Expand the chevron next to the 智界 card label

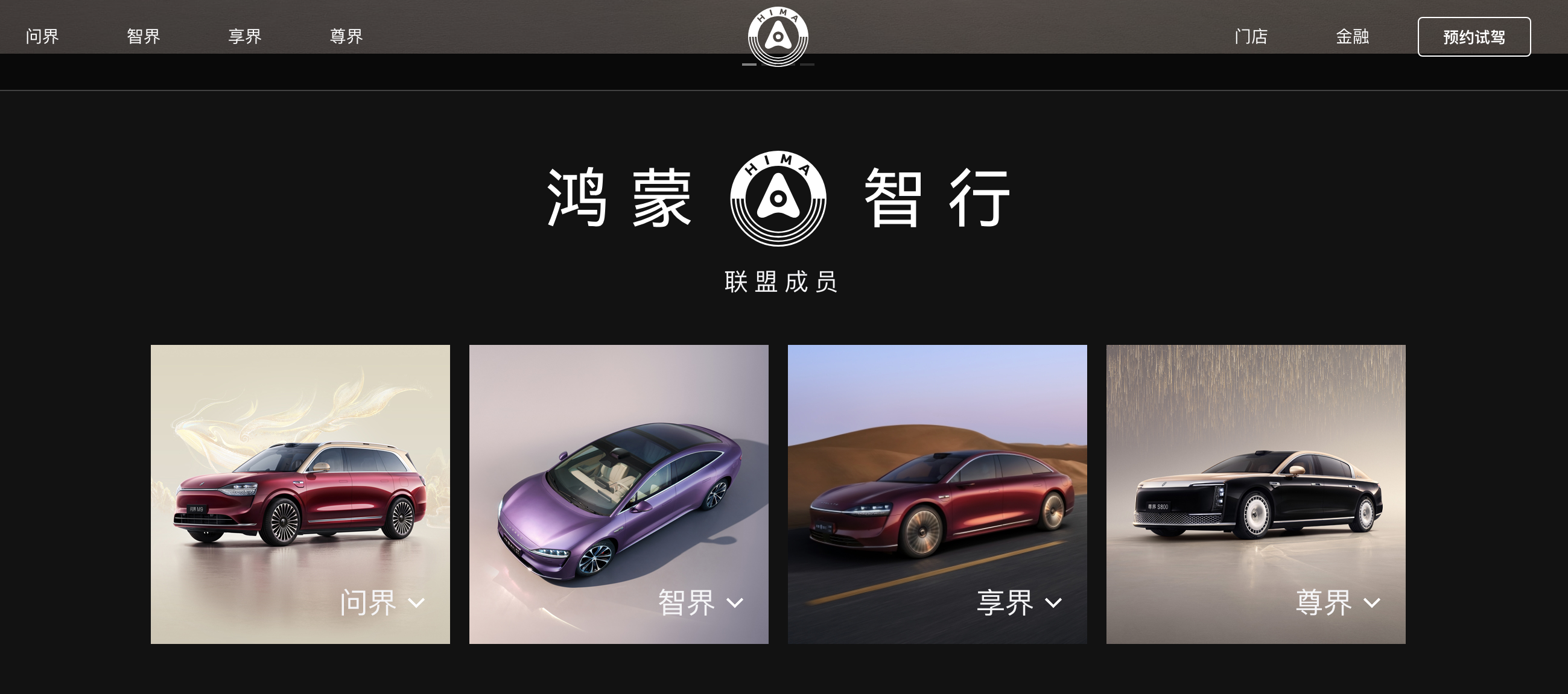pyautogui.click(x=735, y=603)
